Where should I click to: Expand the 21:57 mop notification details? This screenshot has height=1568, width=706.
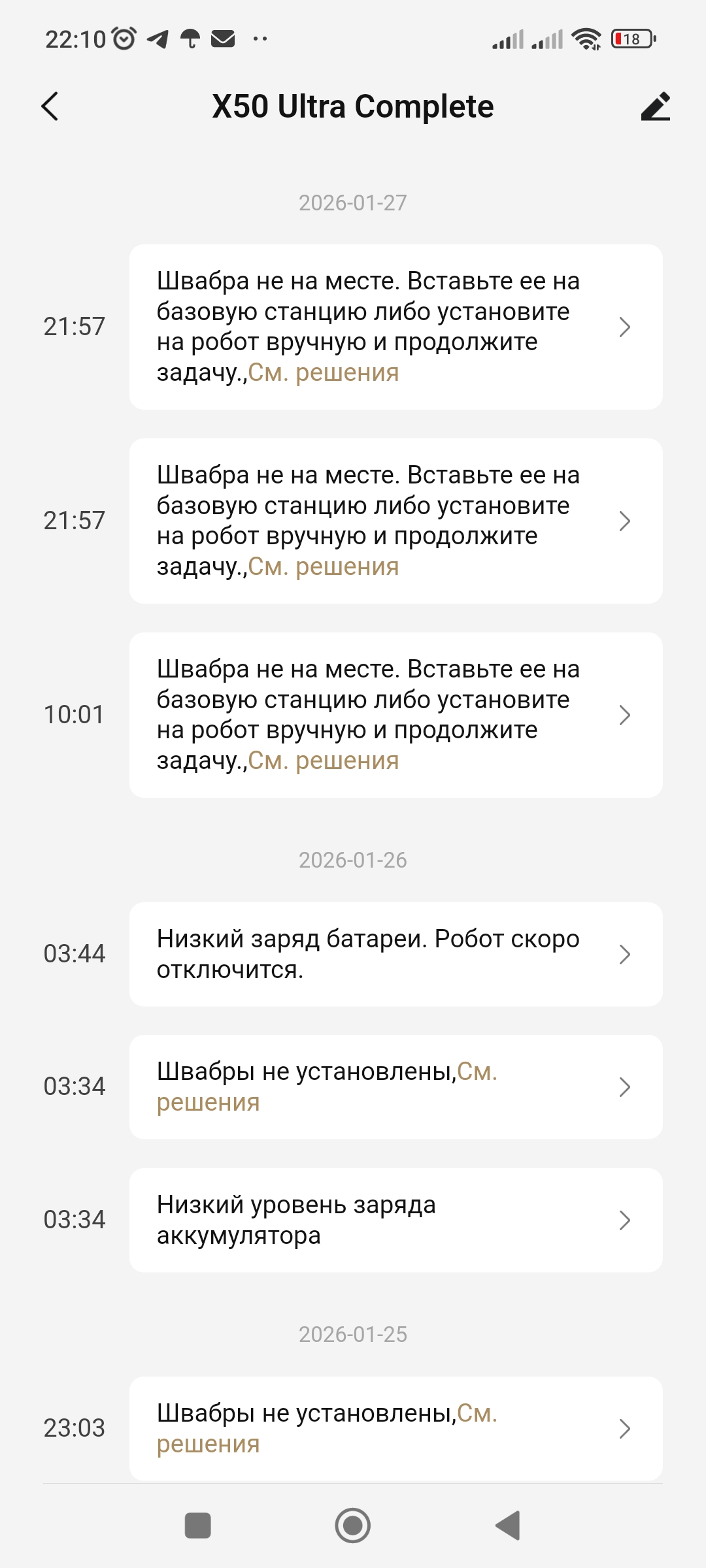coord(626,325)
